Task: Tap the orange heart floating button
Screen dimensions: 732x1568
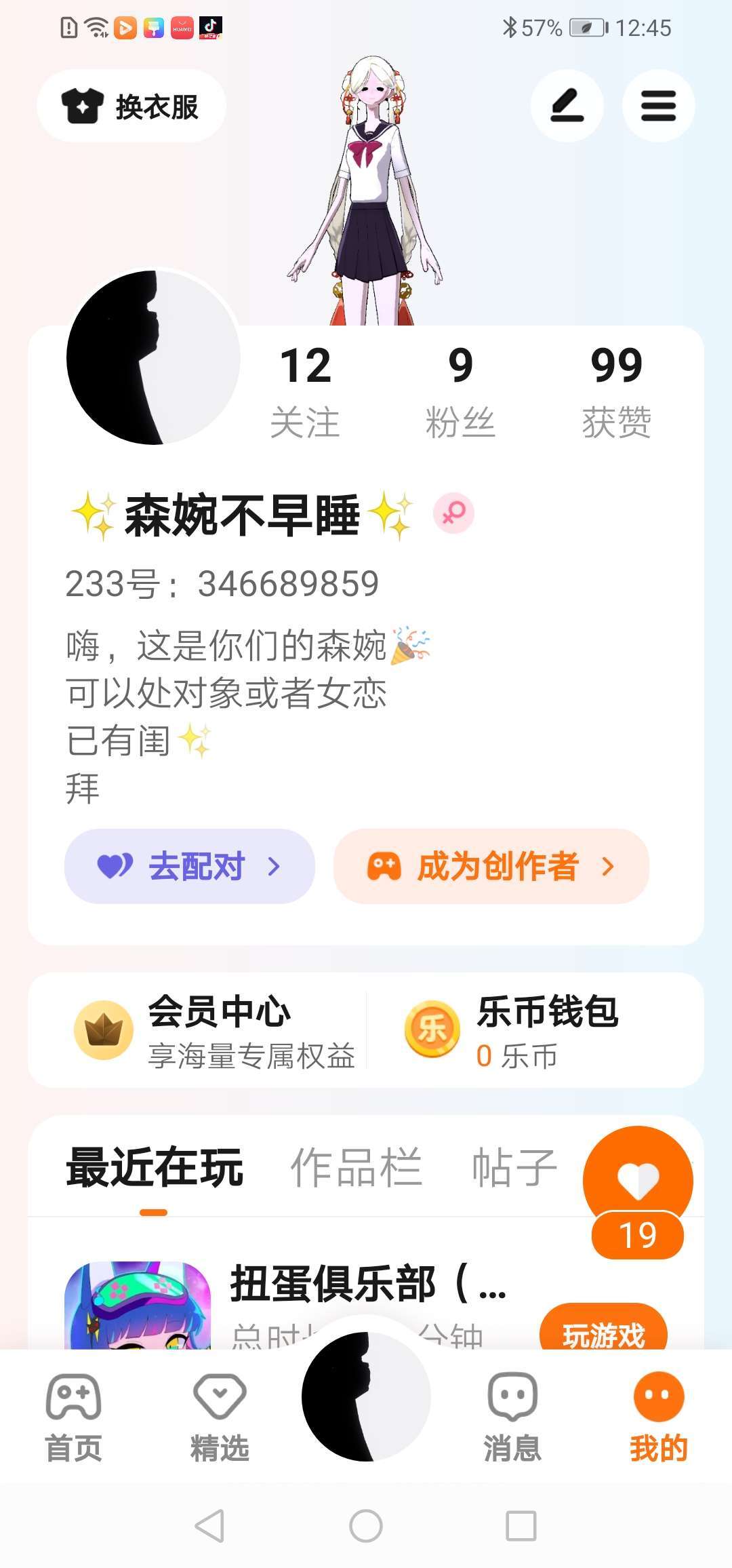Action: 638,1181
